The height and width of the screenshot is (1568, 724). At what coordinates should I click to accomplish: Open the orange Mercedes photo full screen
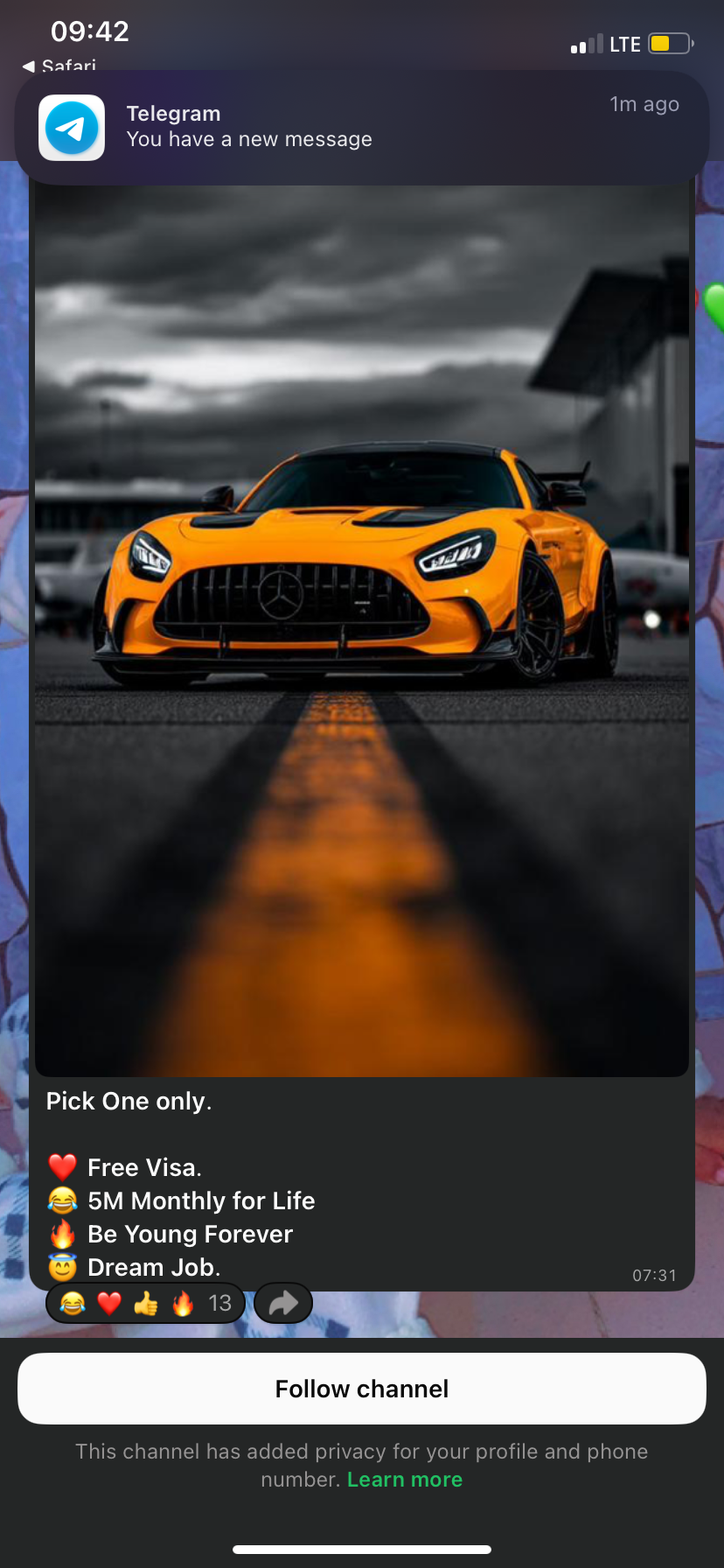[x=362, y=630]
